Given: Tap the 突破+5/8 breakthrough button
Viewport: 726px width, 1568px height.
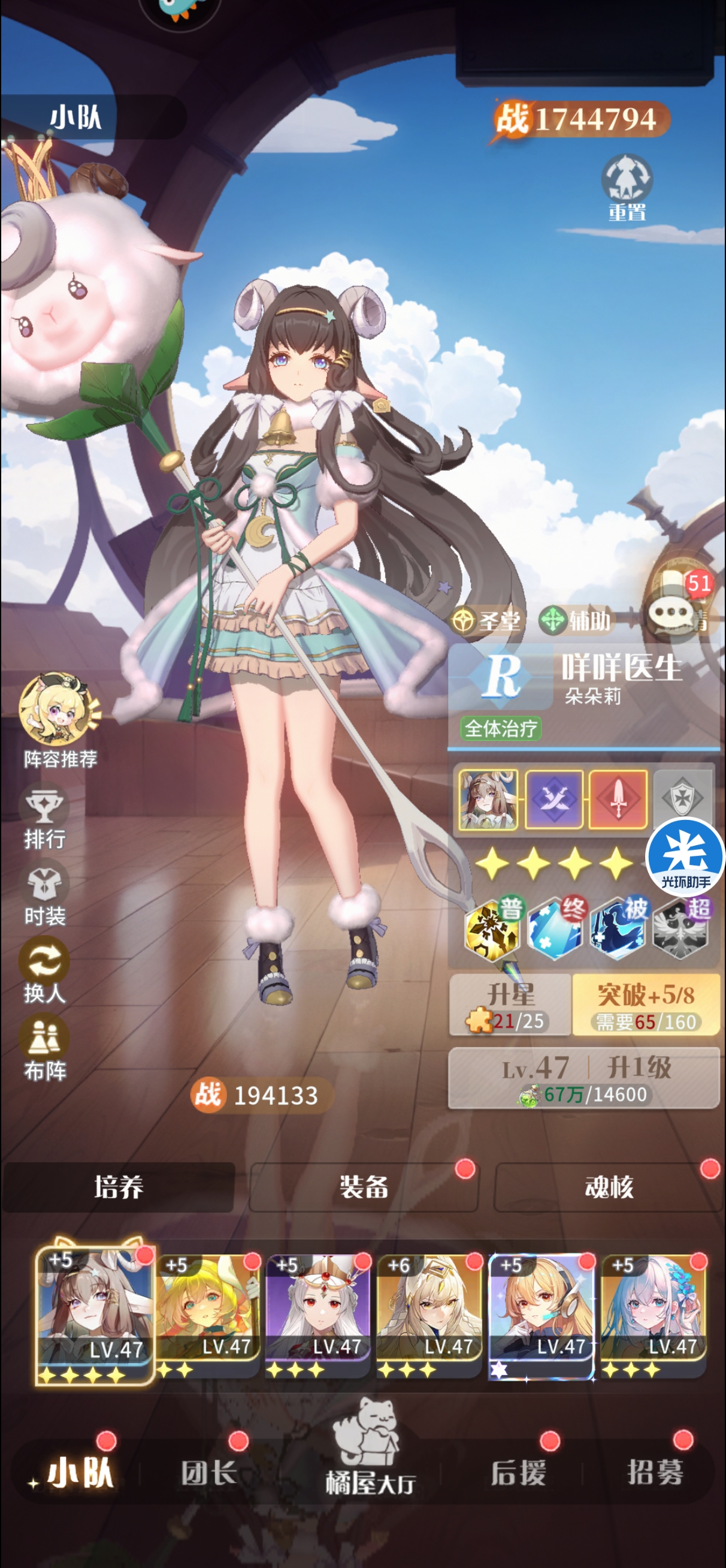Looking at the screenshot, I should pyautogui.click(x=646, y=1005).
